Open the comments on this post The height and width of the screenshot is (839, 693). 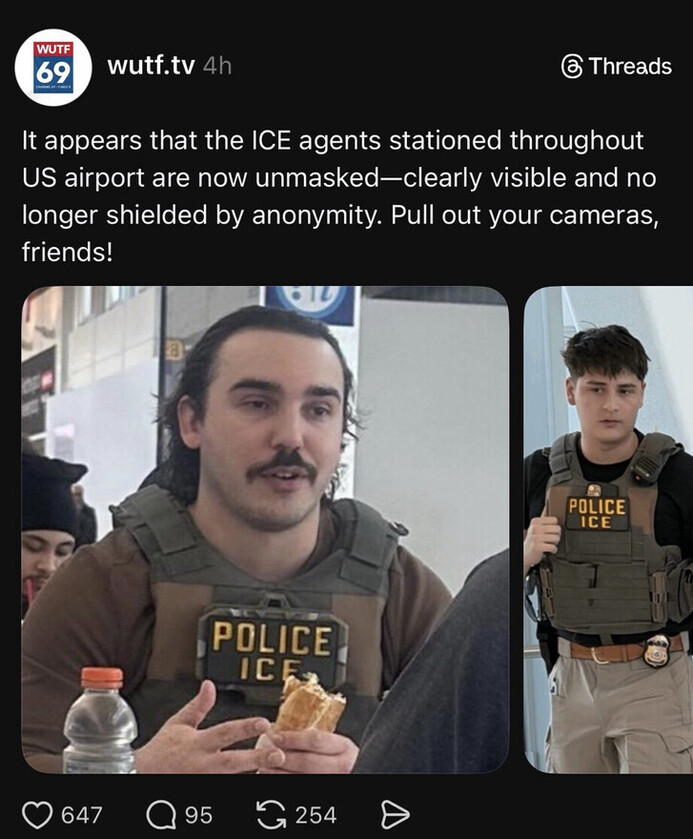161,814
